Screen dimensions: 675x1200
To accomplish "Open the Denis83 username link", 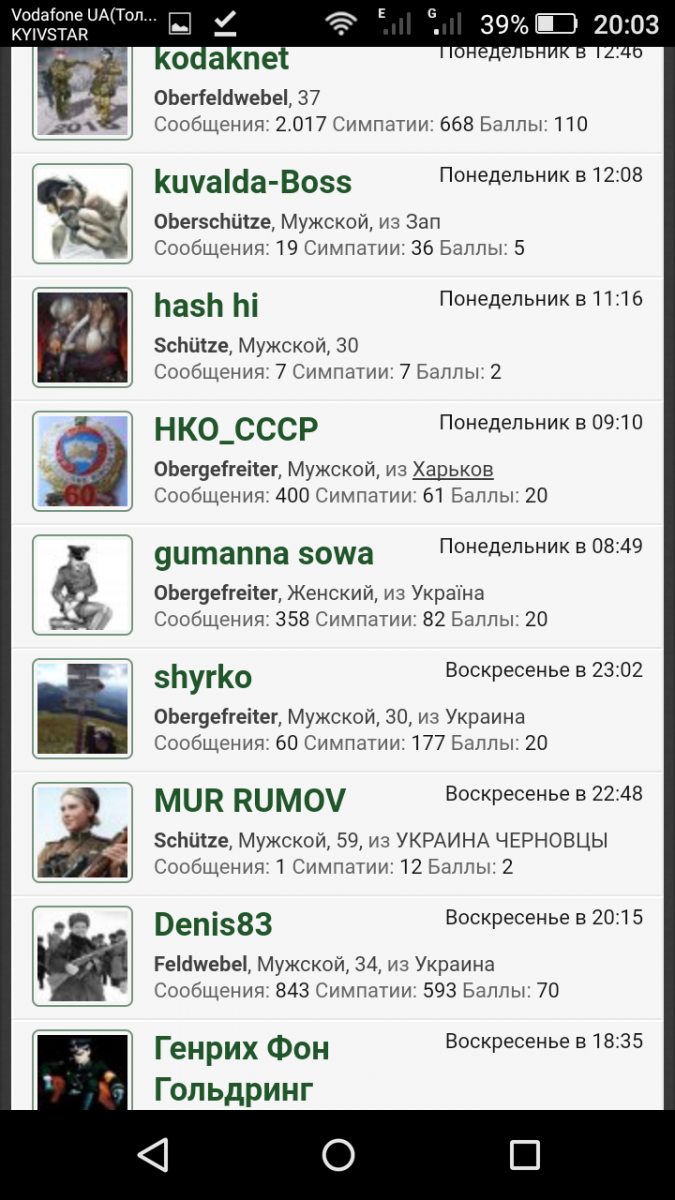I will point(213,924).
